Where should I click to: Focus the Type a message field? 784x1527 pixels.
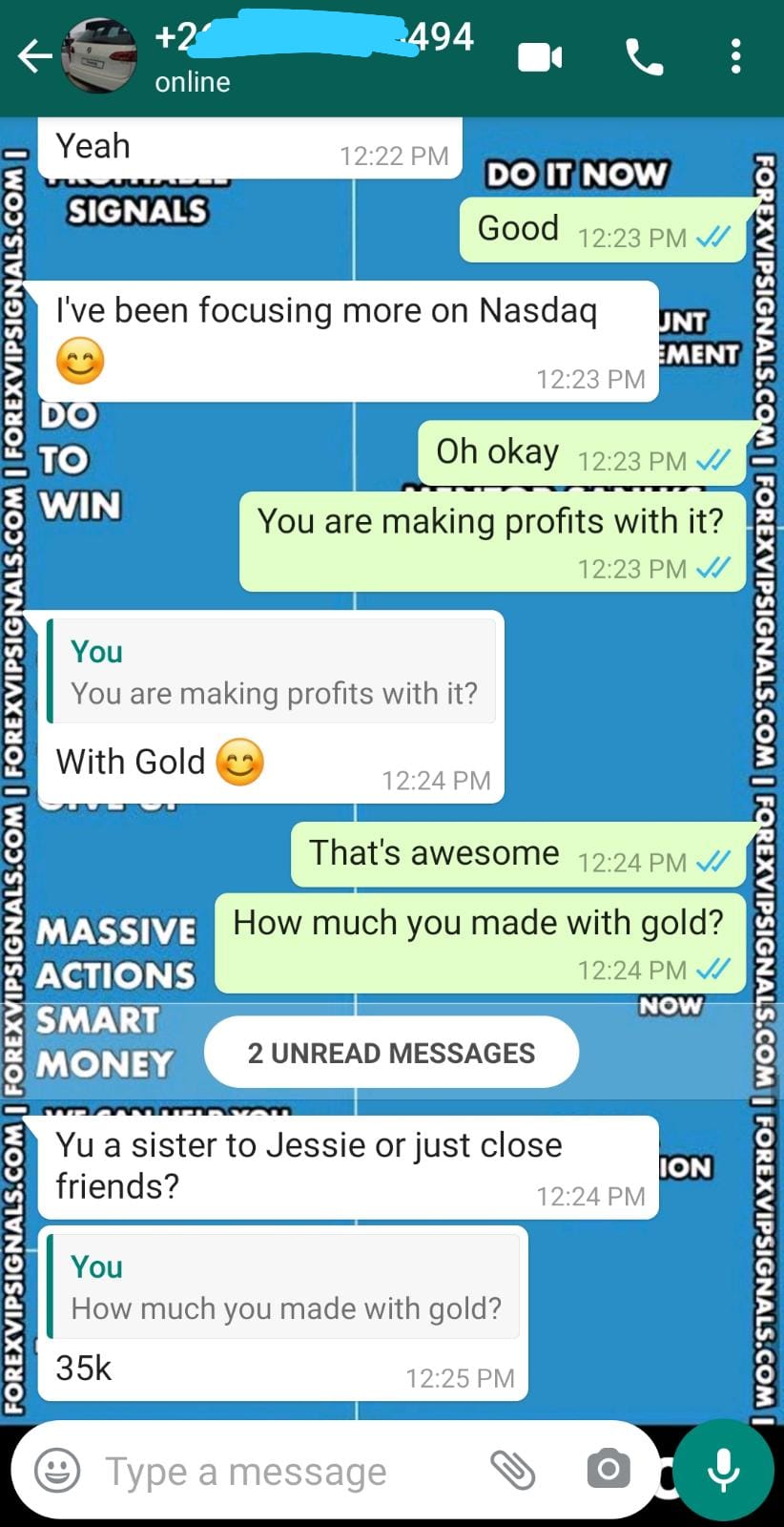[286, 1471]
